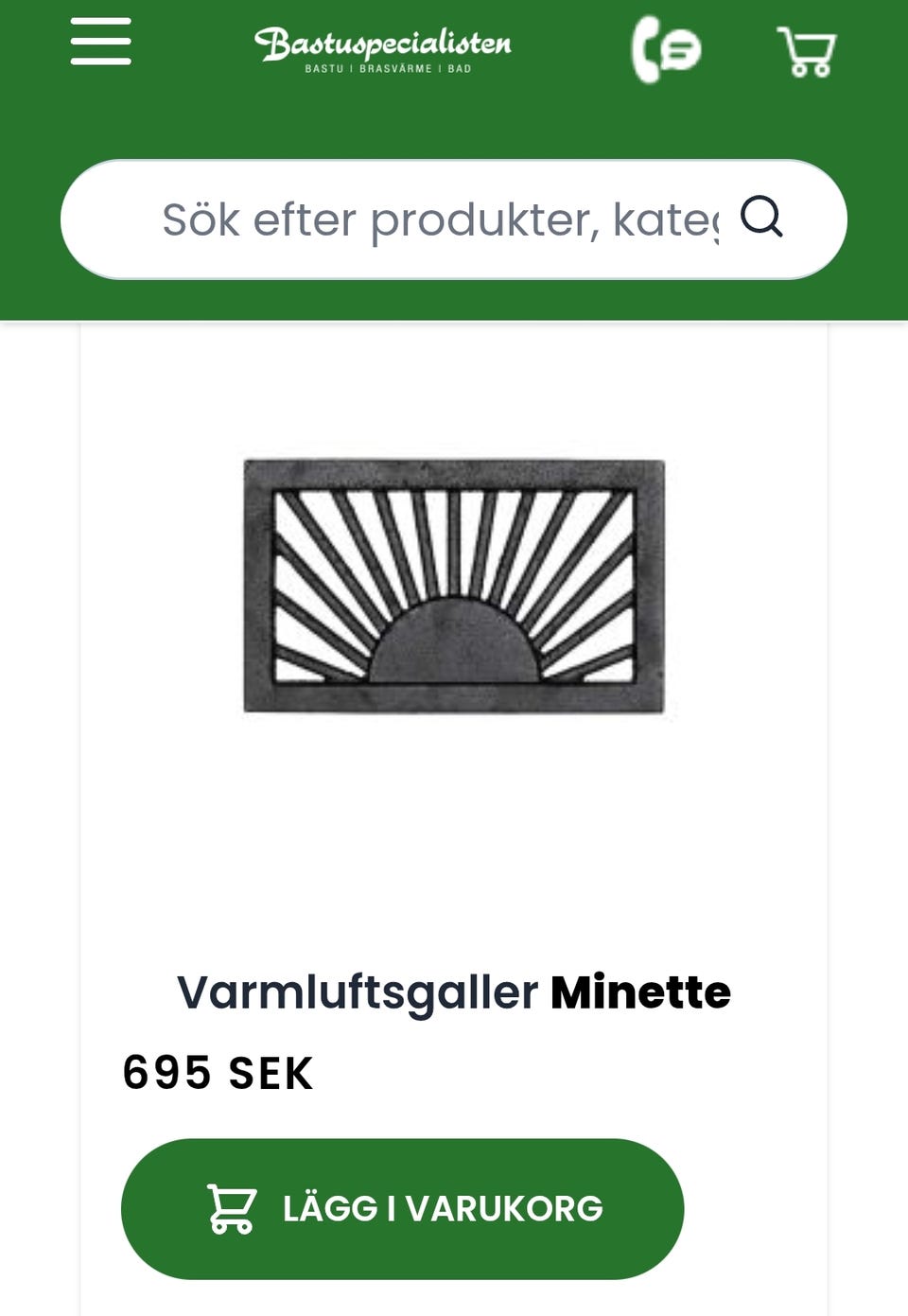908x1316 pixels.
Task: Click the Varmluftsgaller Minette product title
Action: 454,993
